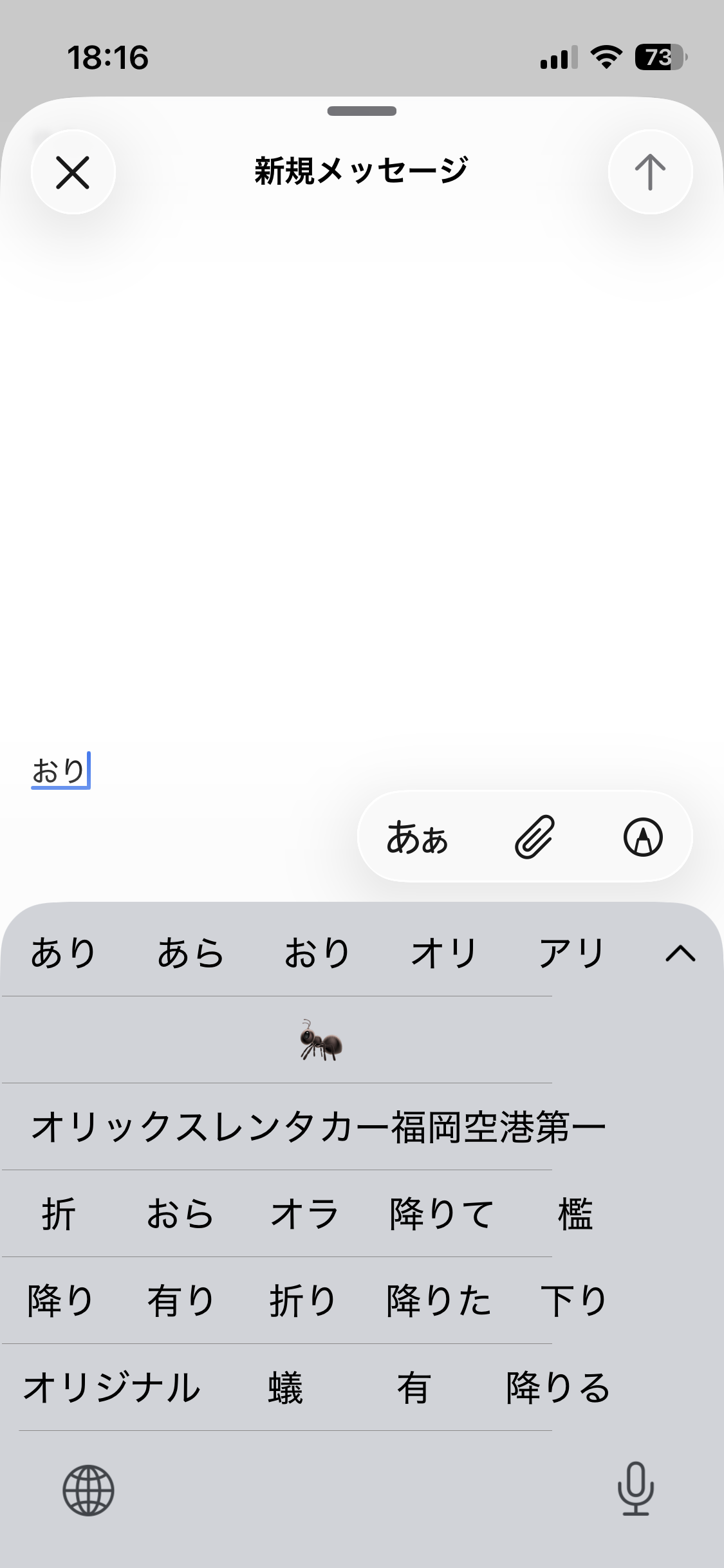Select the kanji candidate 蟻
This screenshot has width=724, height=1568.
(x=285, y=1388)
